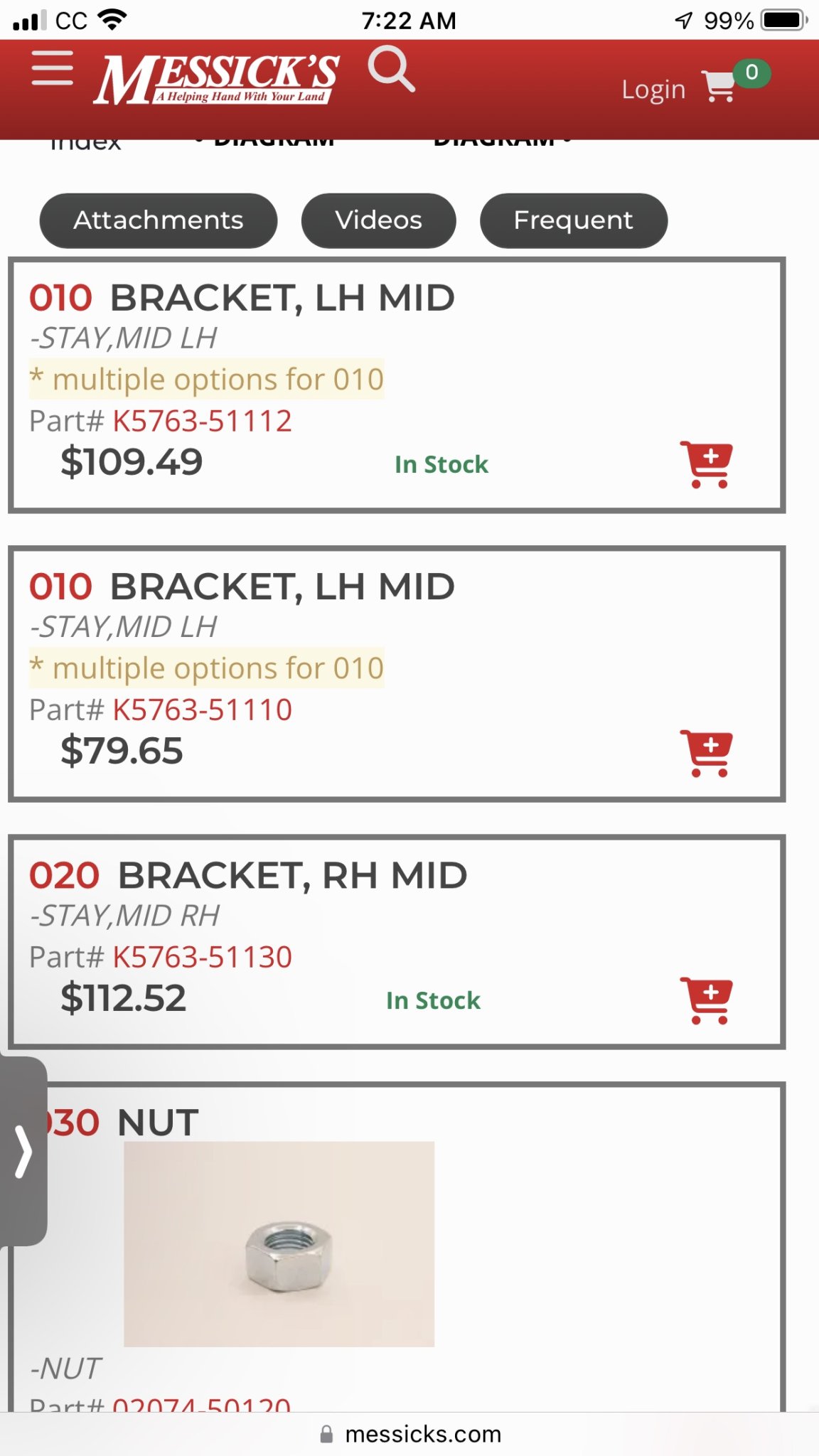
Task: Open part number K5763-51112
Action: (x=202, y=421)
